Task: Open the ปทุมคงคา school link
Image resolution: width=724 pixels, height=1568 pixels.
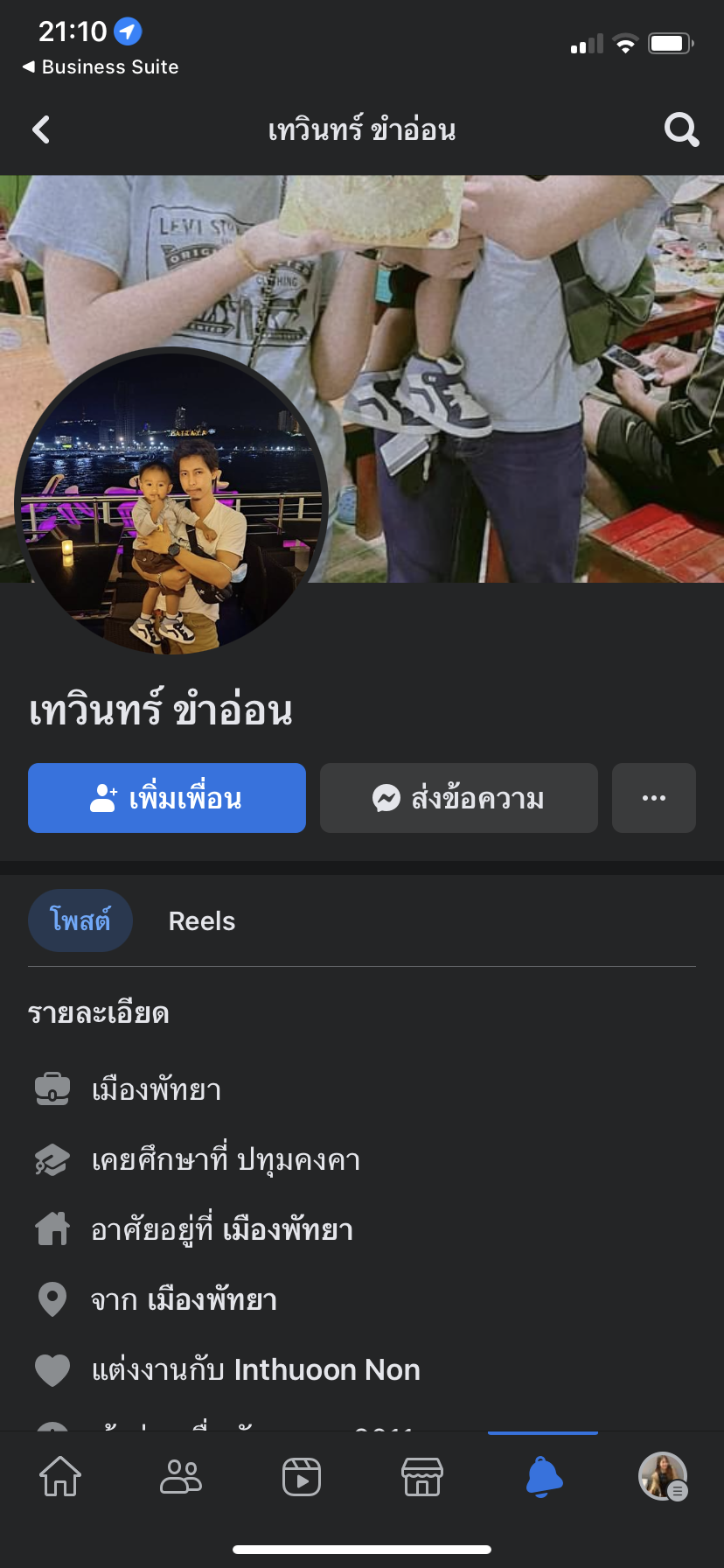Action: click(299, 1160)
